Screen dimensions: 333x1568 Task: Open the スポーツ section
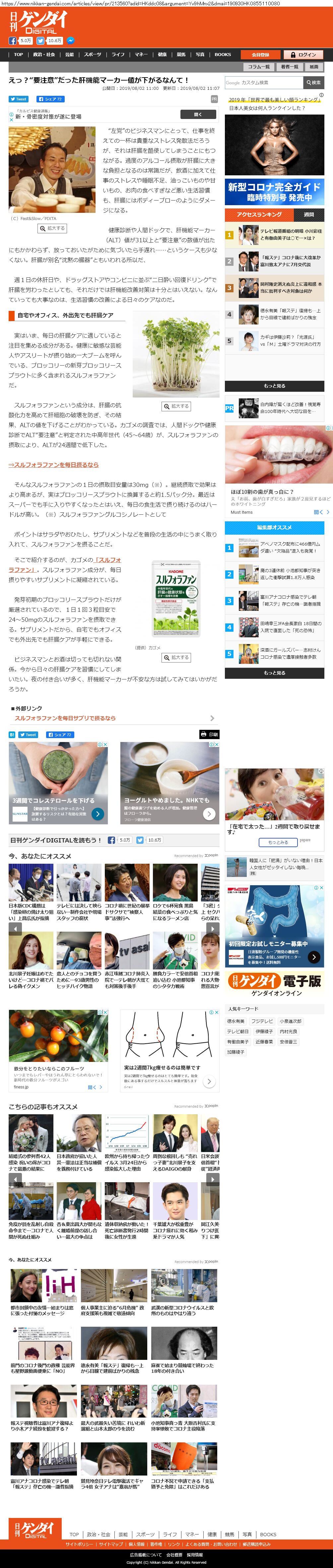tap(93, 54)
